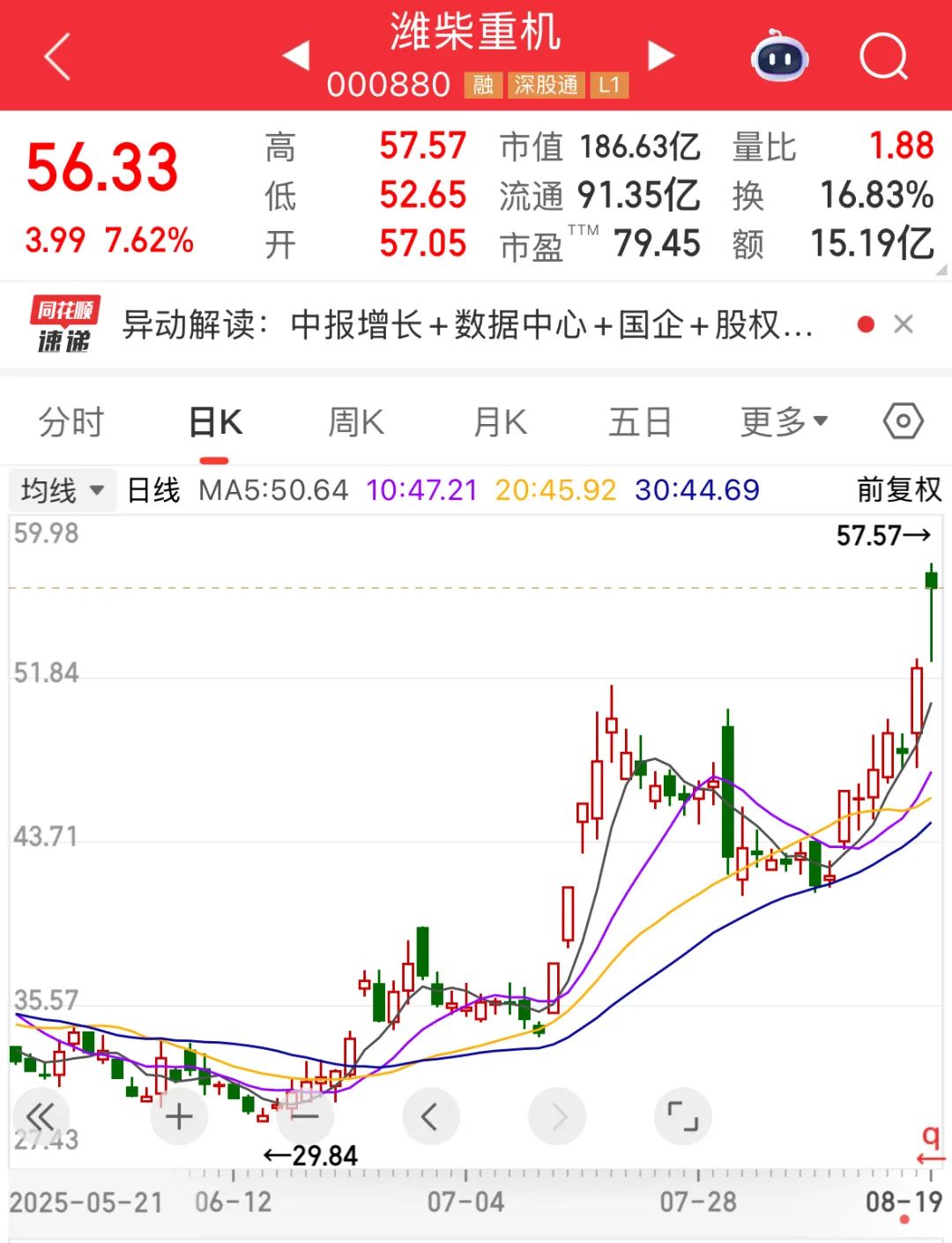952x1243 pixels.
Task: Open stock search
Action: pyautogui.click(x=882, y=57)
